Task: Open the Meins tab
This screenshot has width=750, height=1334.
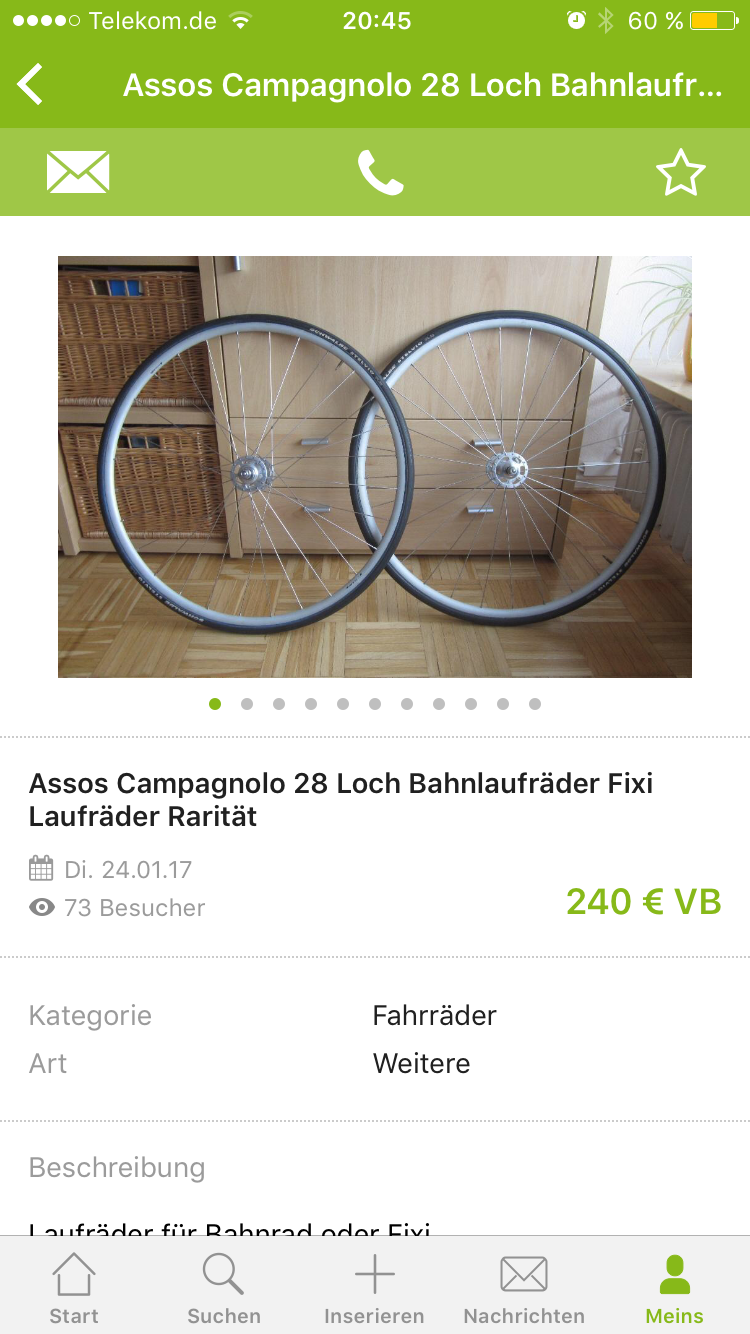Action: [x=675, y=1288]
